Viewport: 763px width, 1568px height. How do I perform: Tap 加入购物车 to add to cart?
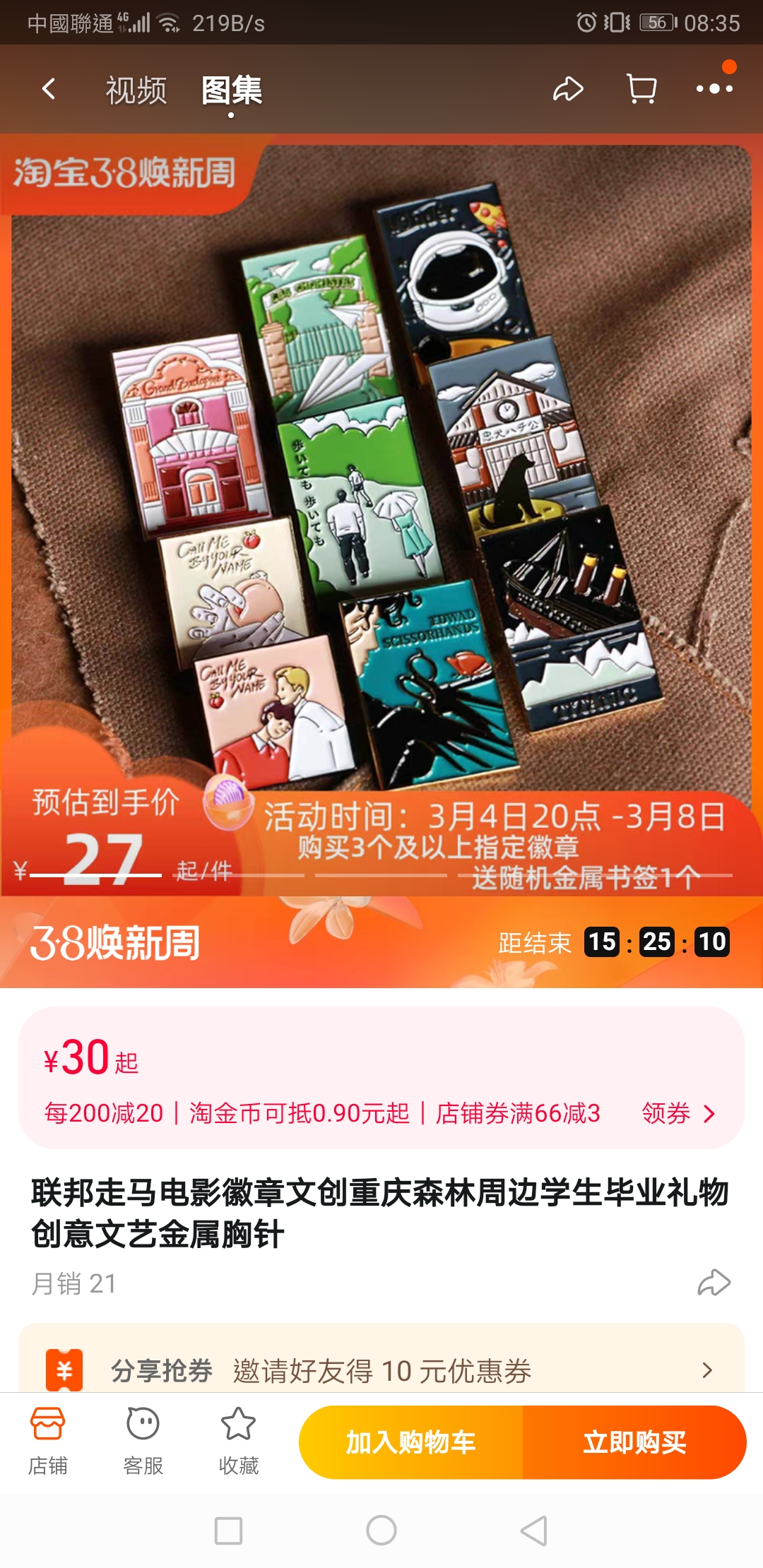point(410,1442)
